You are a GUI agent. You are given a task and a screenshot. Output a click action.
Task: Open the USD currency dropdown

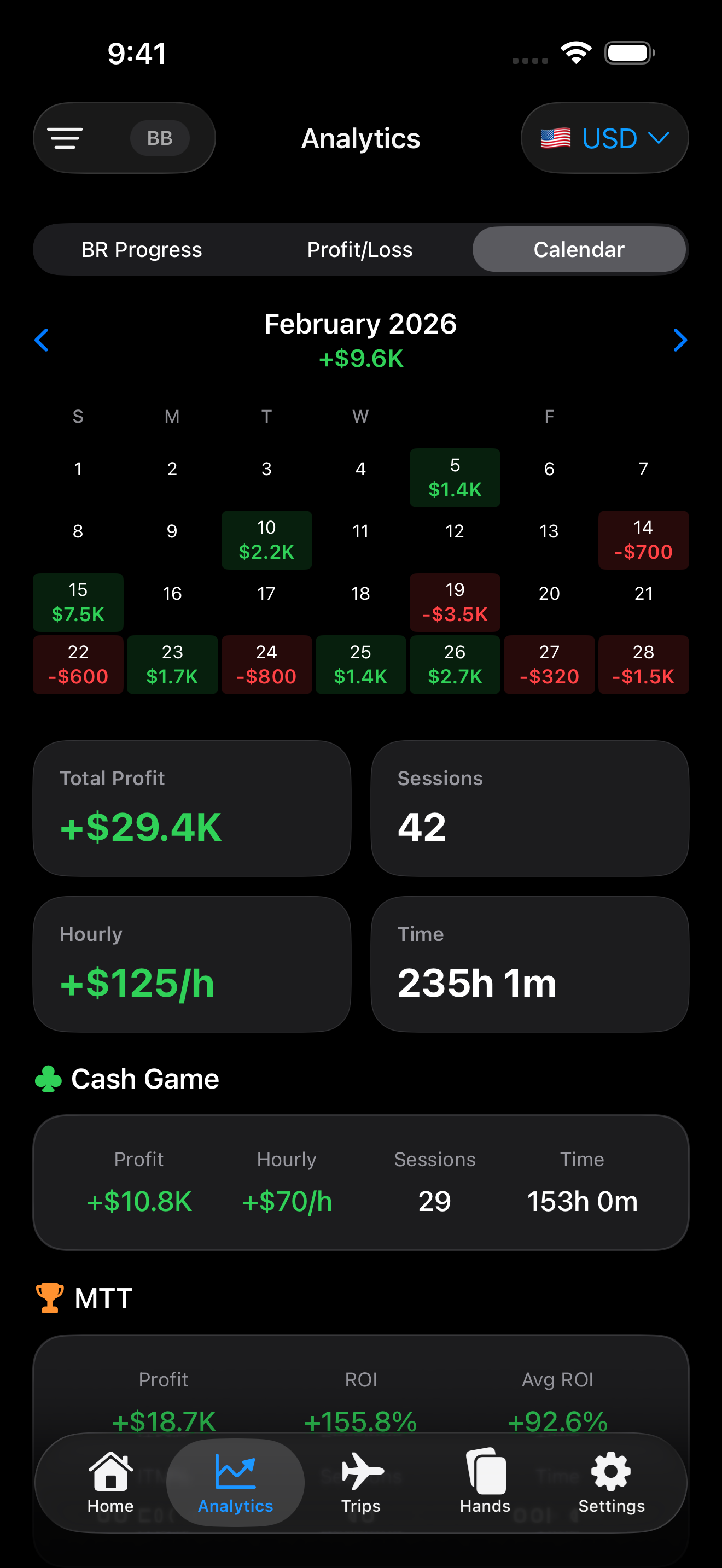604,138
